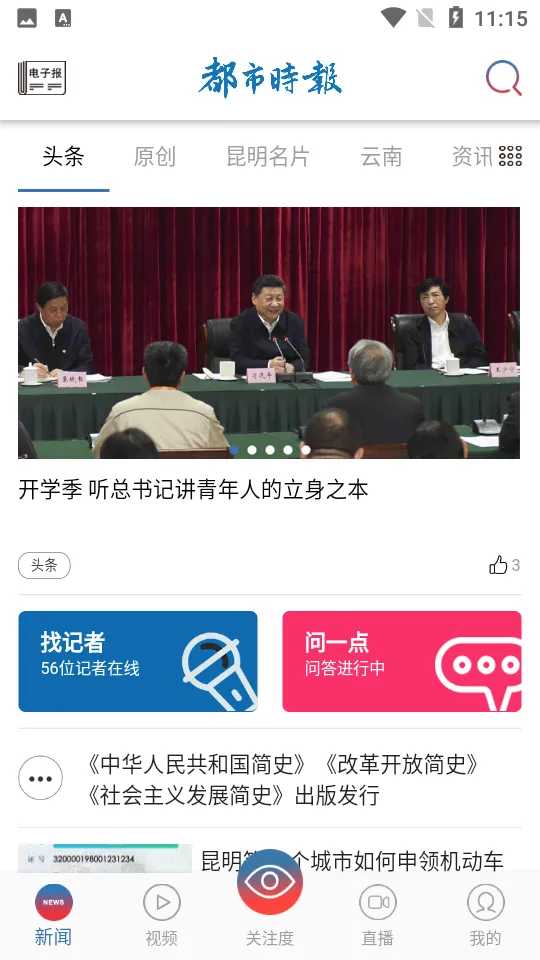Select the 云南 tab
The width and height of the screenshot is (540, 960).
tap(381, 157)
